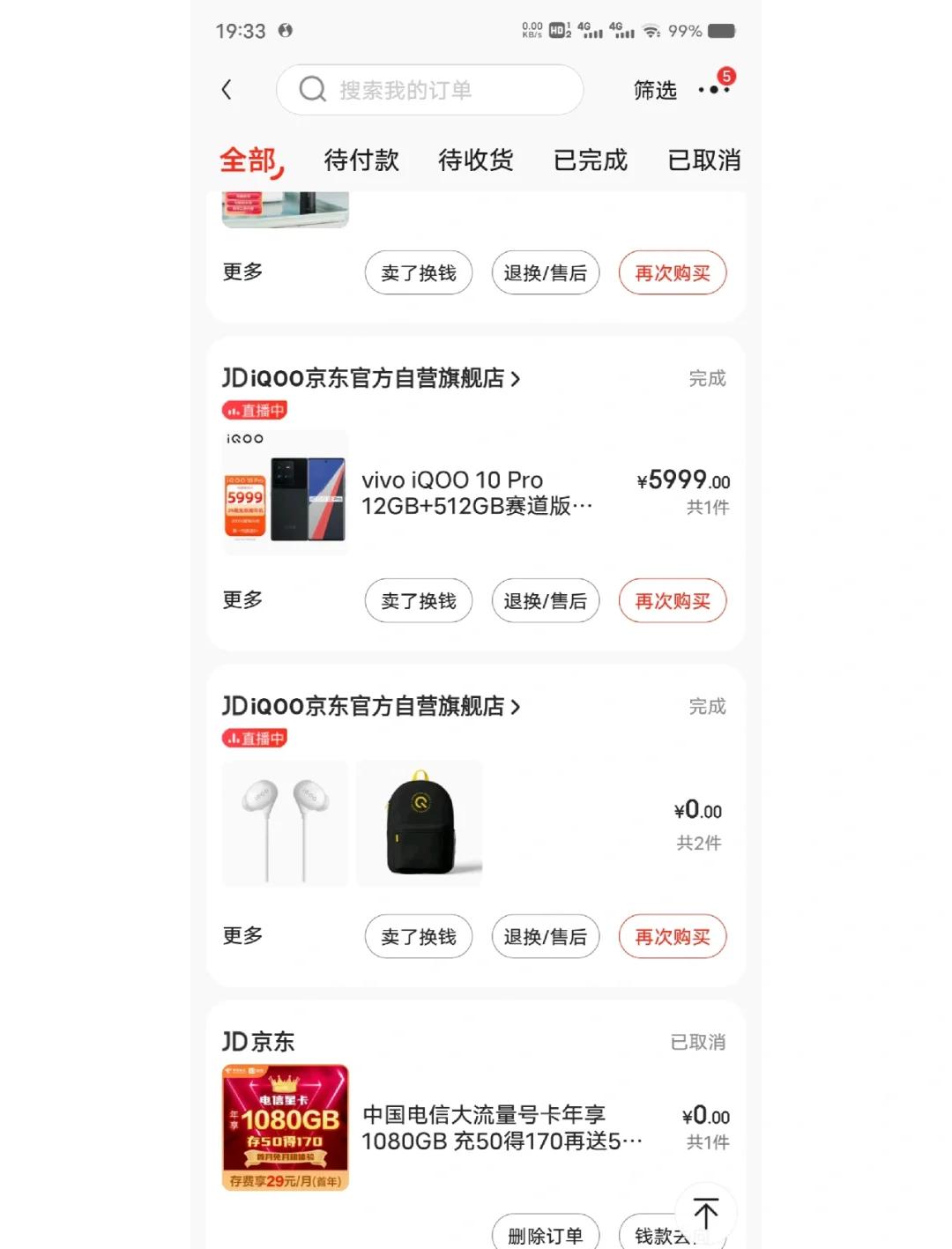
Task: Tap the 直播中 badge on the second iQOO order
Action: (255, 738)
